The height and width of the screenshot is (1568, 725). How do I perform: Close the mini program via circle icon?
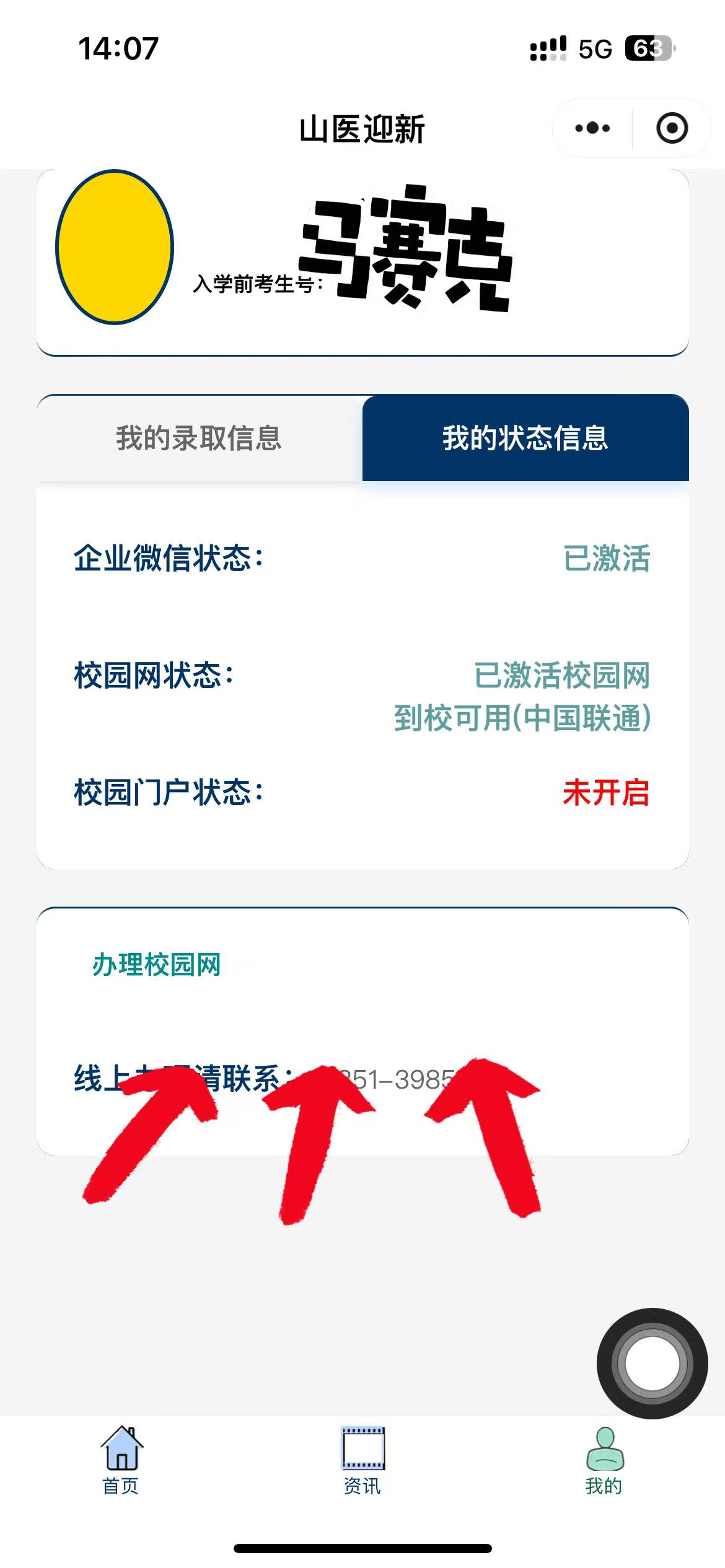tap(672, 128)
